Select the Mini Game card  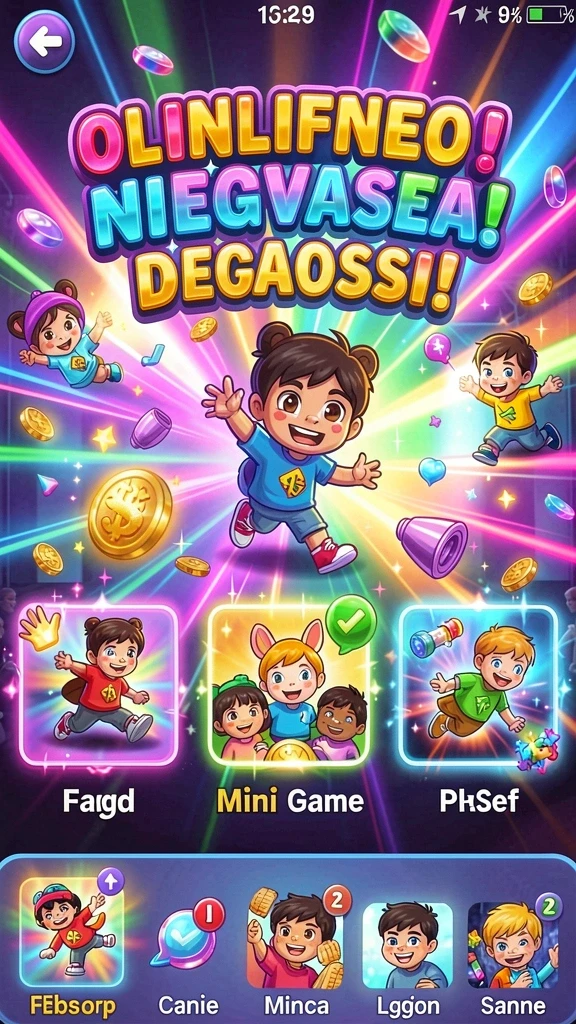point(289,683)
